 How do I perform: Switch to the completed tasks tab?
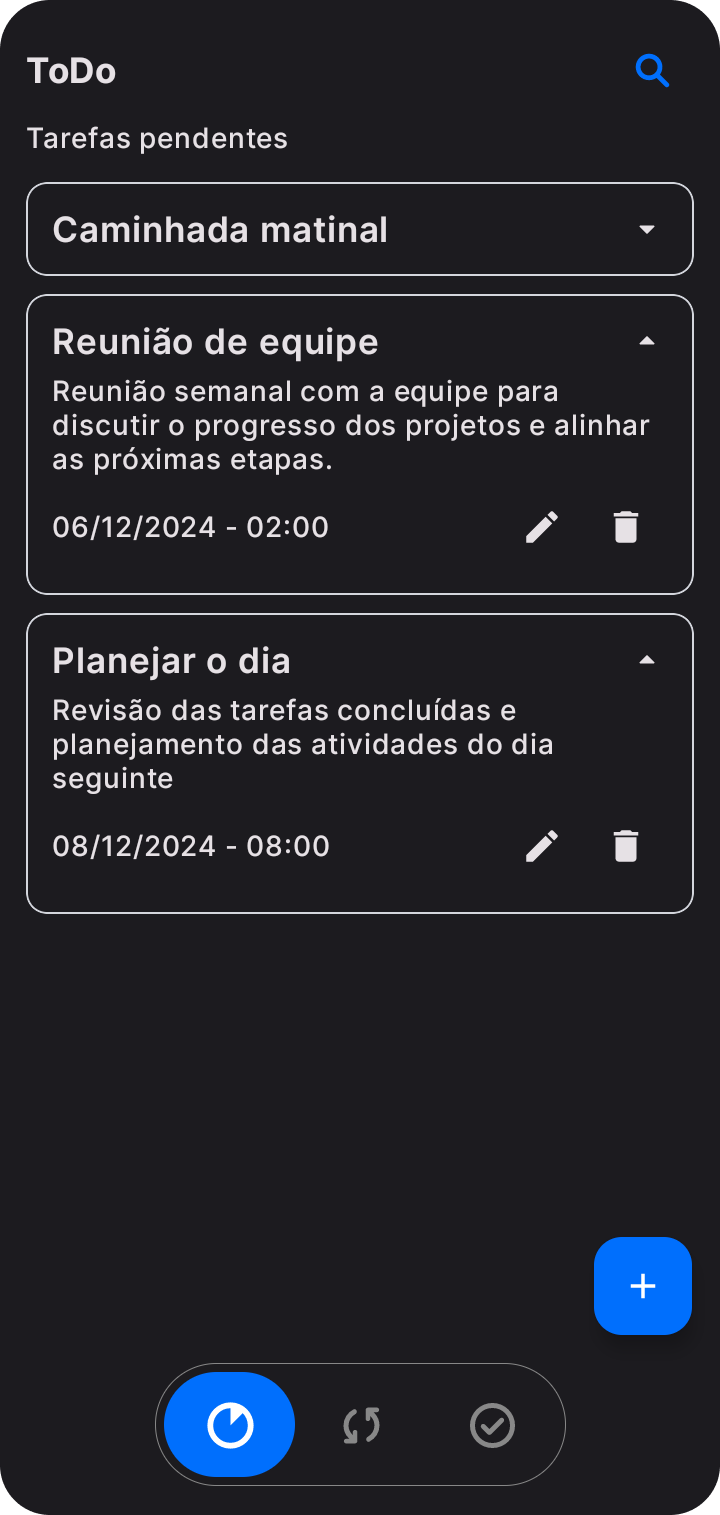point(492,1425)
